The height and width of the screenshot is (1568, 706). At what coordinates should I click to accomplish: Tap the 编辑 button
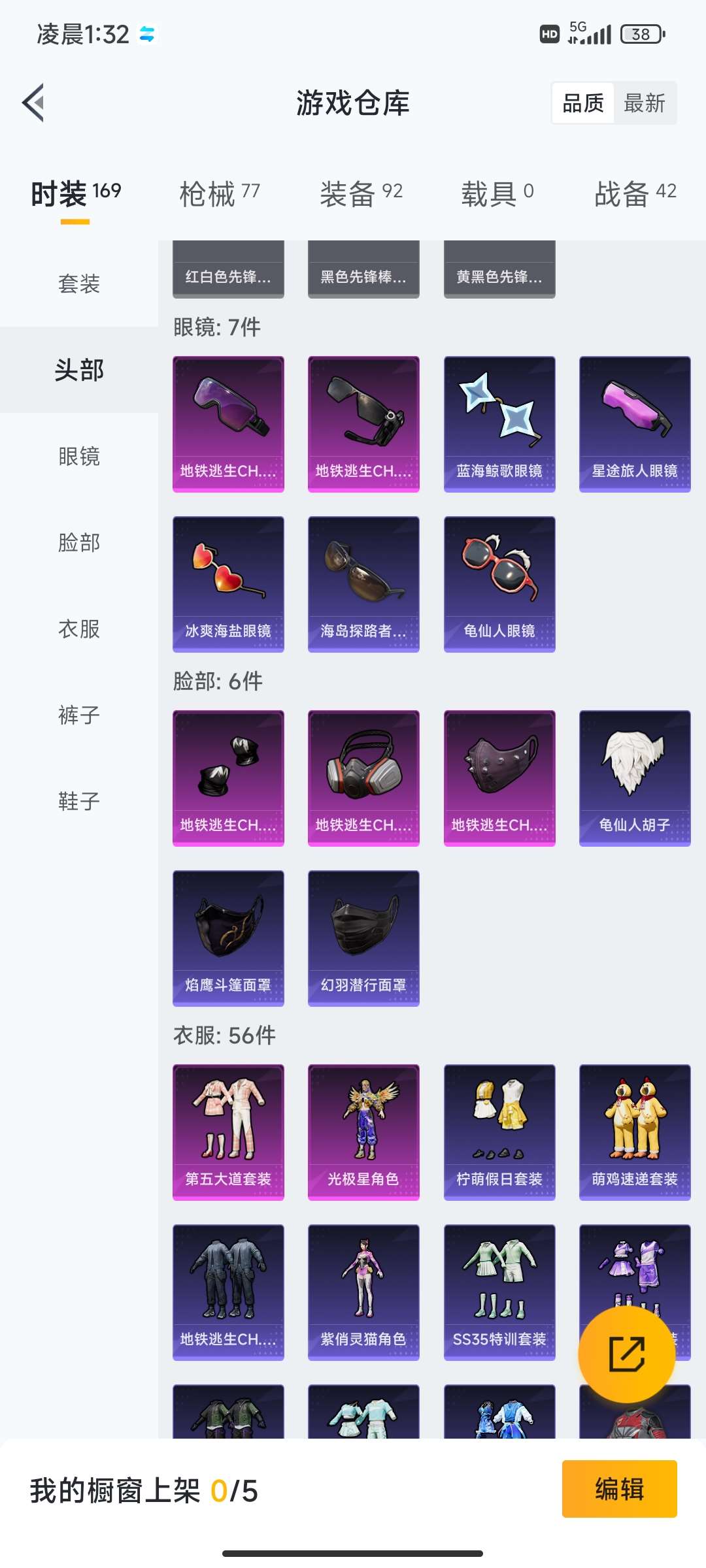pos(619,1489)
